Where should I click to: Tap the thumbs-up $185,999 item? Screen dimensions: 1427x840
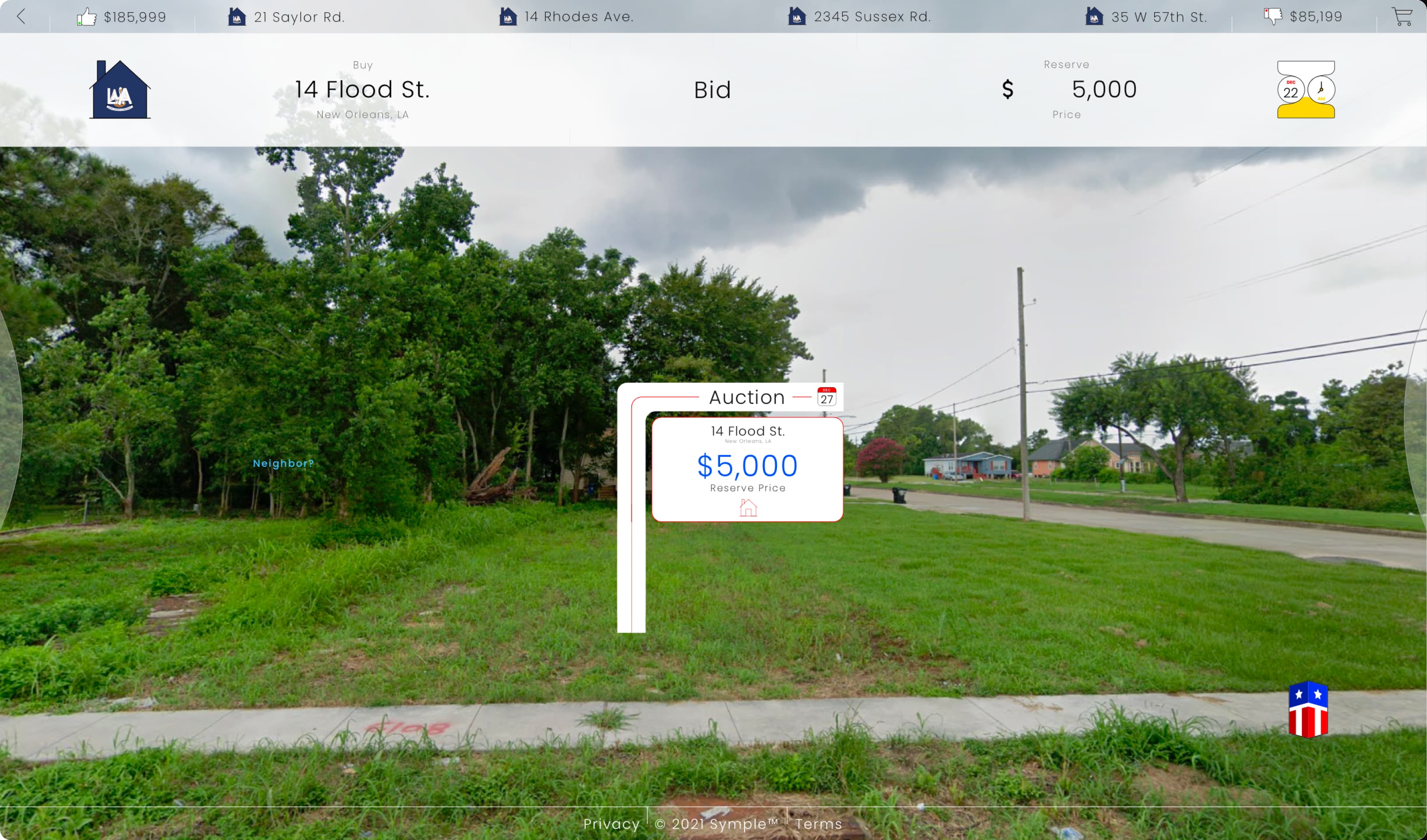pyautogui.click(x=122, y=17)
